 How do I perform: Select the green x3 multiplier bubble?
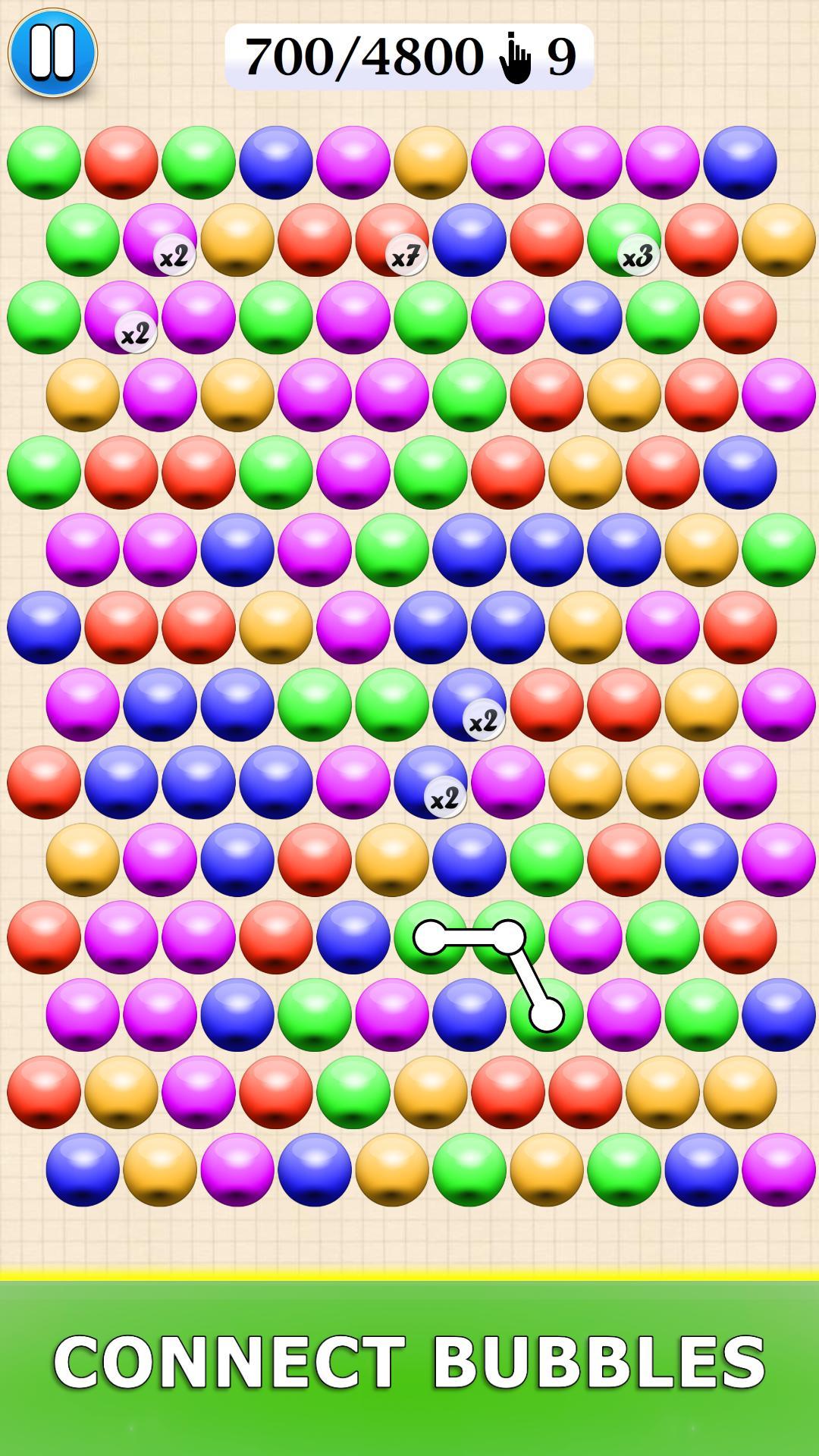click(x=624, y=240)
